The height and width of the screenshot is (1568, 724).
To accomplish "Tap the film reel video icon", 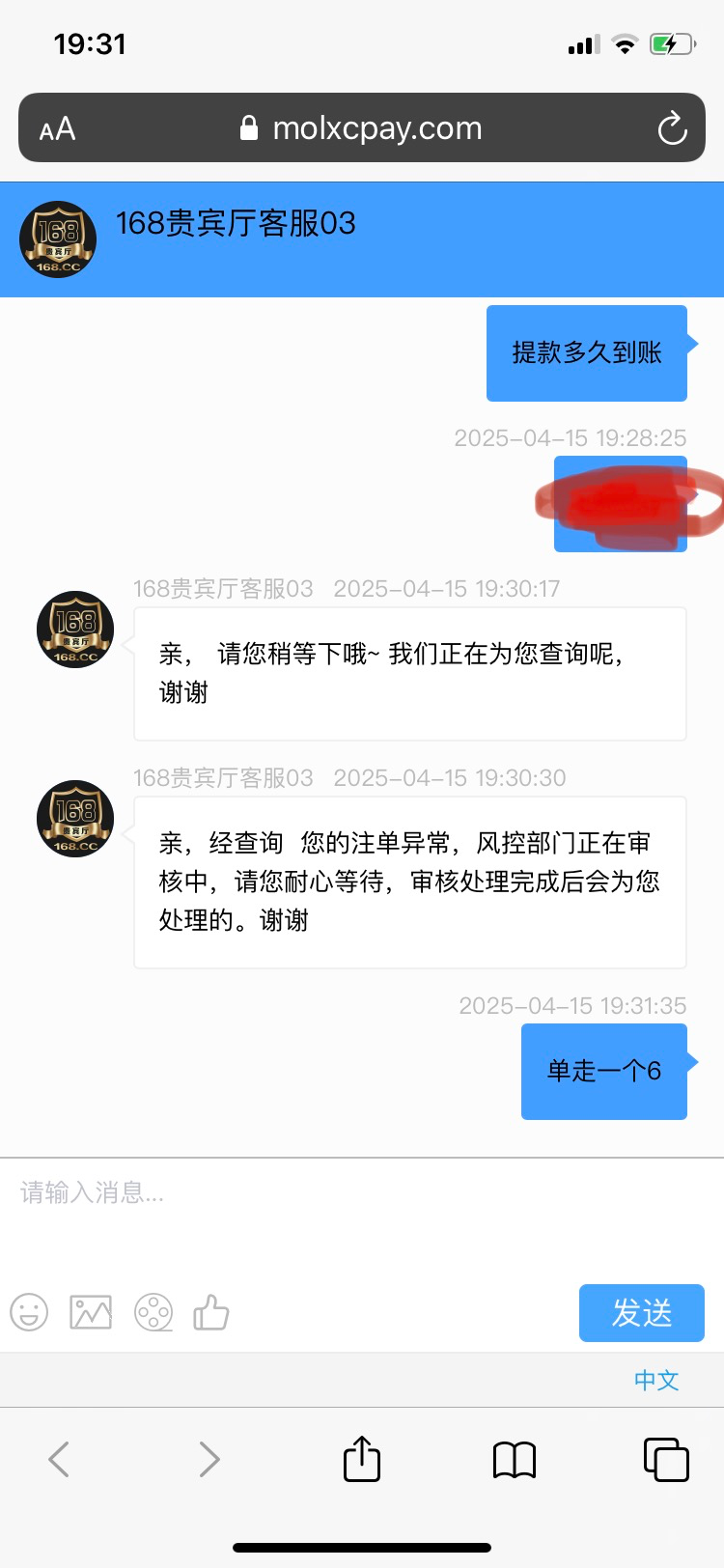I will (x=153, y=1312).
